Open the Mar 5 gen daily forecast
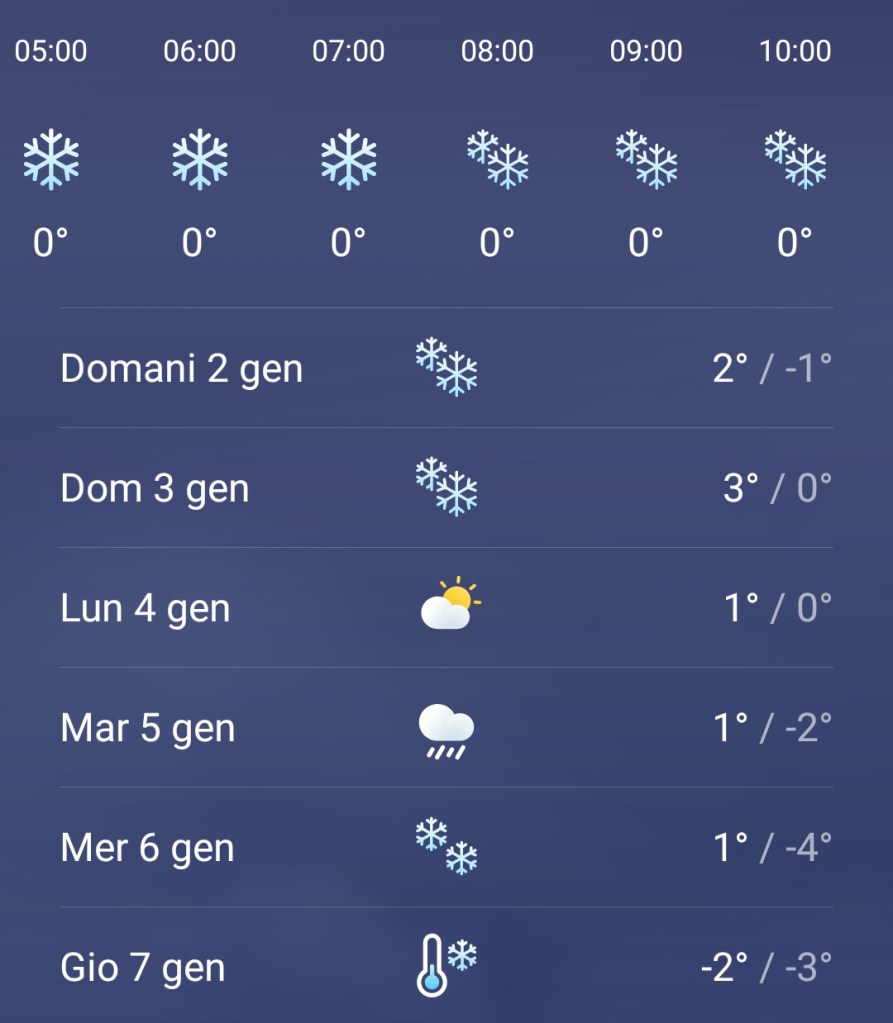Screen dimensions: 893x1023 [445, 728]
